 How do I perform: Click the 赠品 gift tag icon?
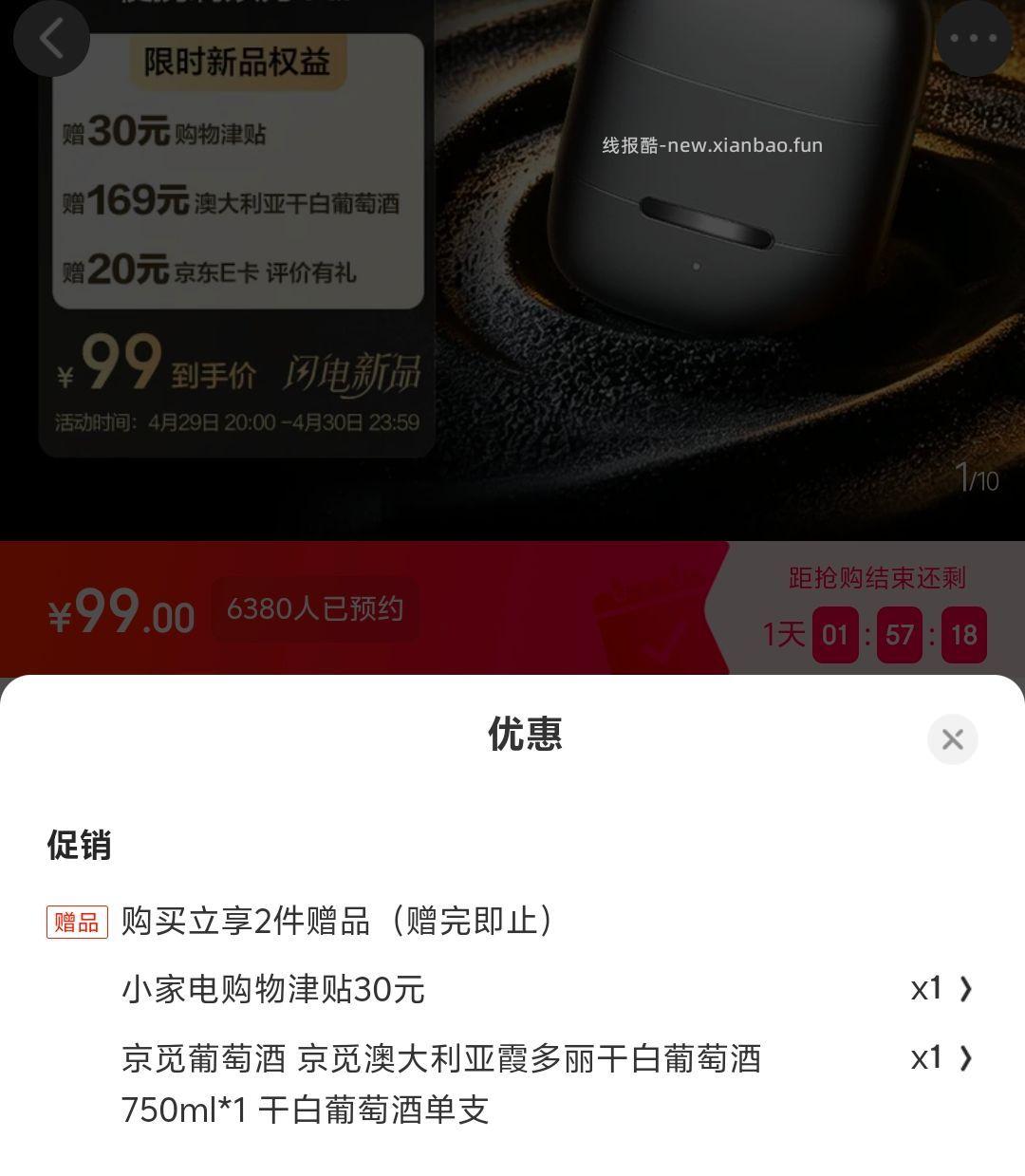tap(76, 922)
